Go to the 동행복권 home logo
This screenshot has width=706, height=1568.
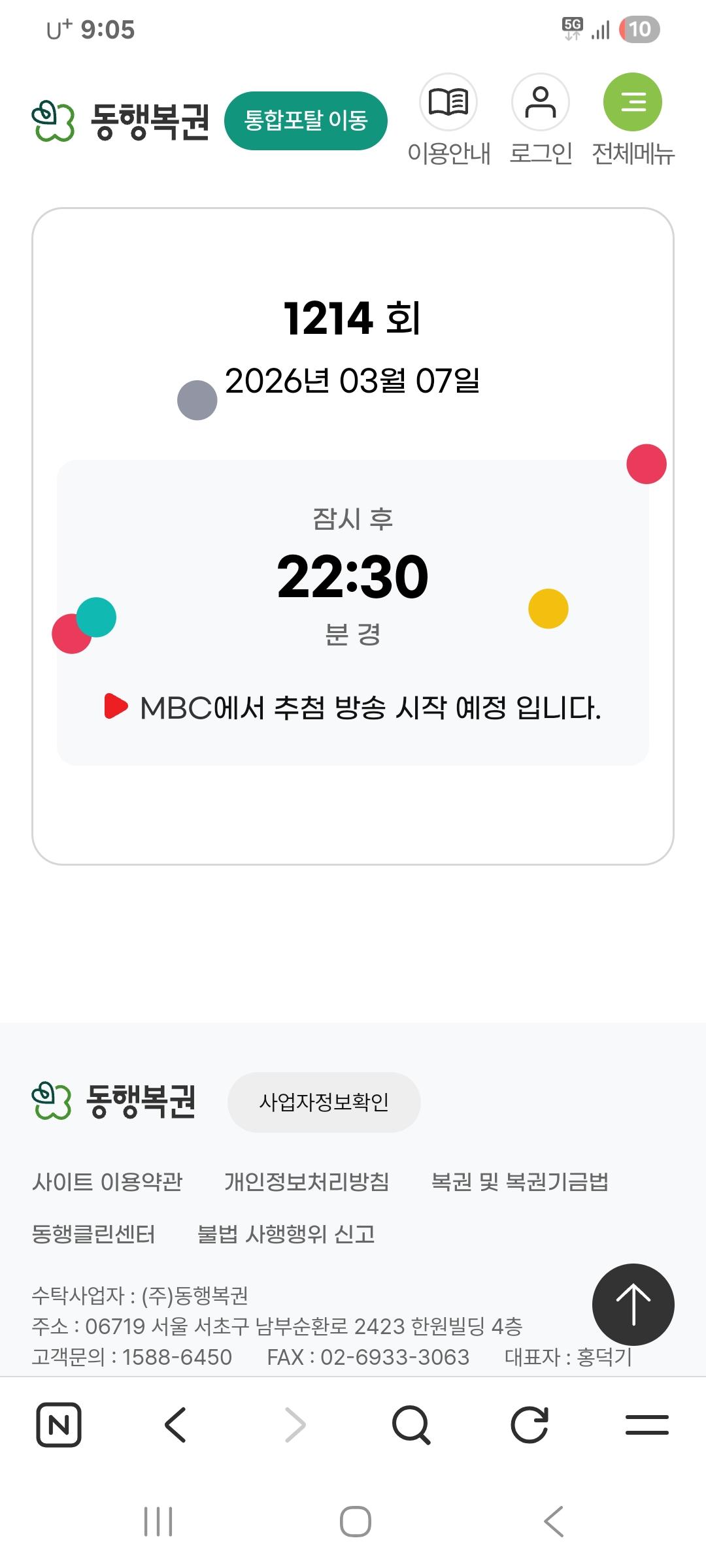pos(121,121)
